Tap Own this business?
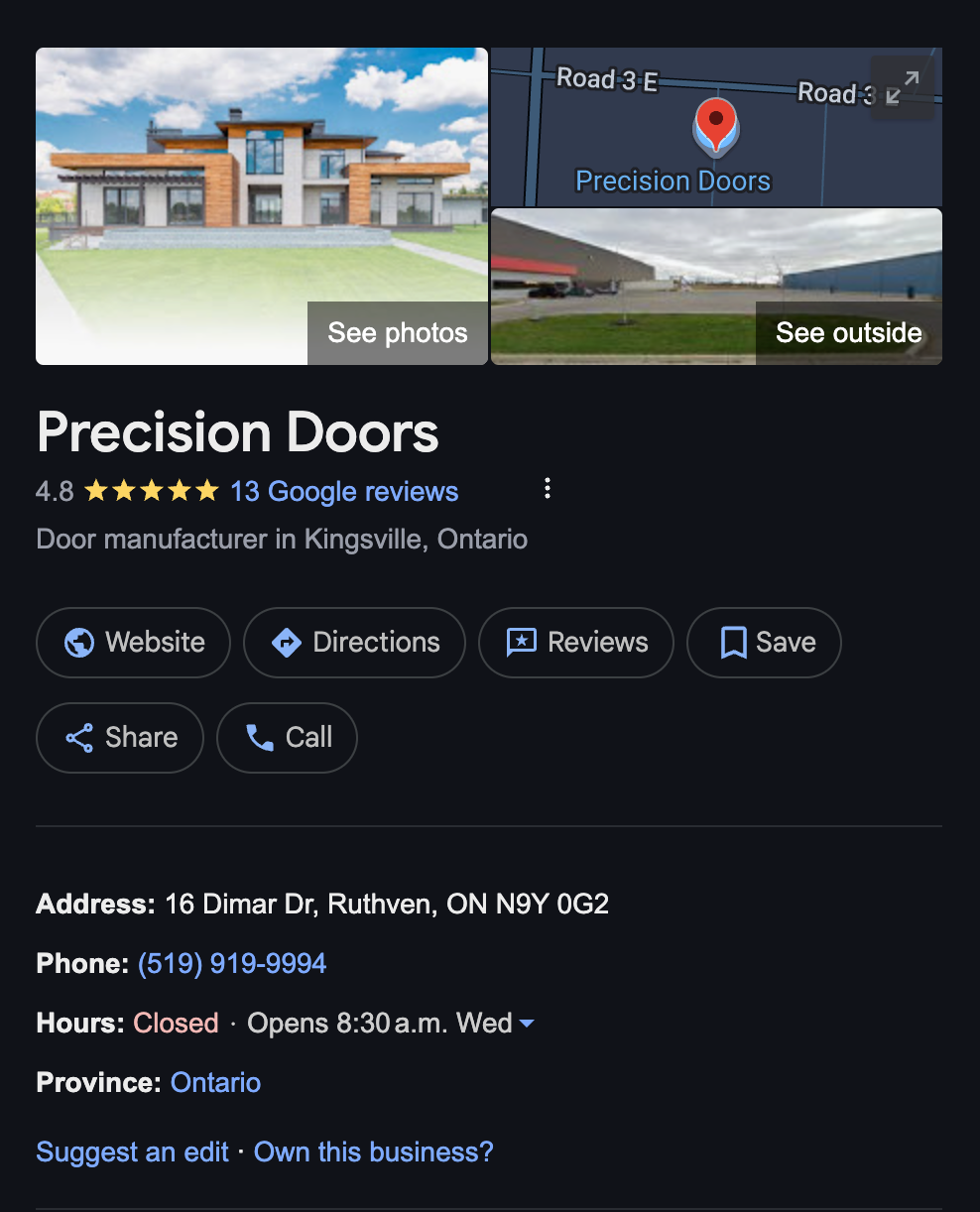This screenshot has width=980, height=1212. 373,1152
